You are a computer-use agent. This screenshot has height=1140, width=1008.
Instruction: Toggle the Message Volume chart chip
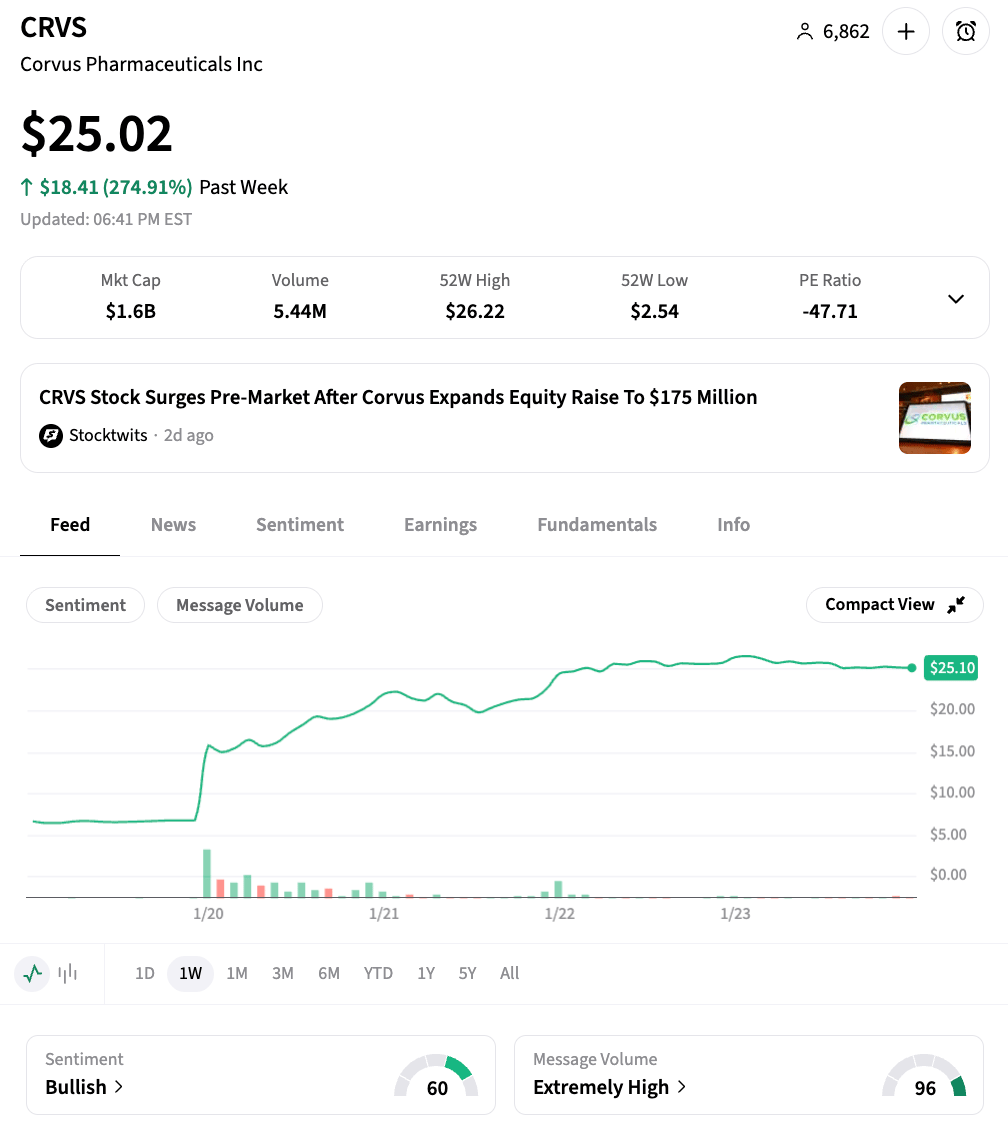click(239, 605)
